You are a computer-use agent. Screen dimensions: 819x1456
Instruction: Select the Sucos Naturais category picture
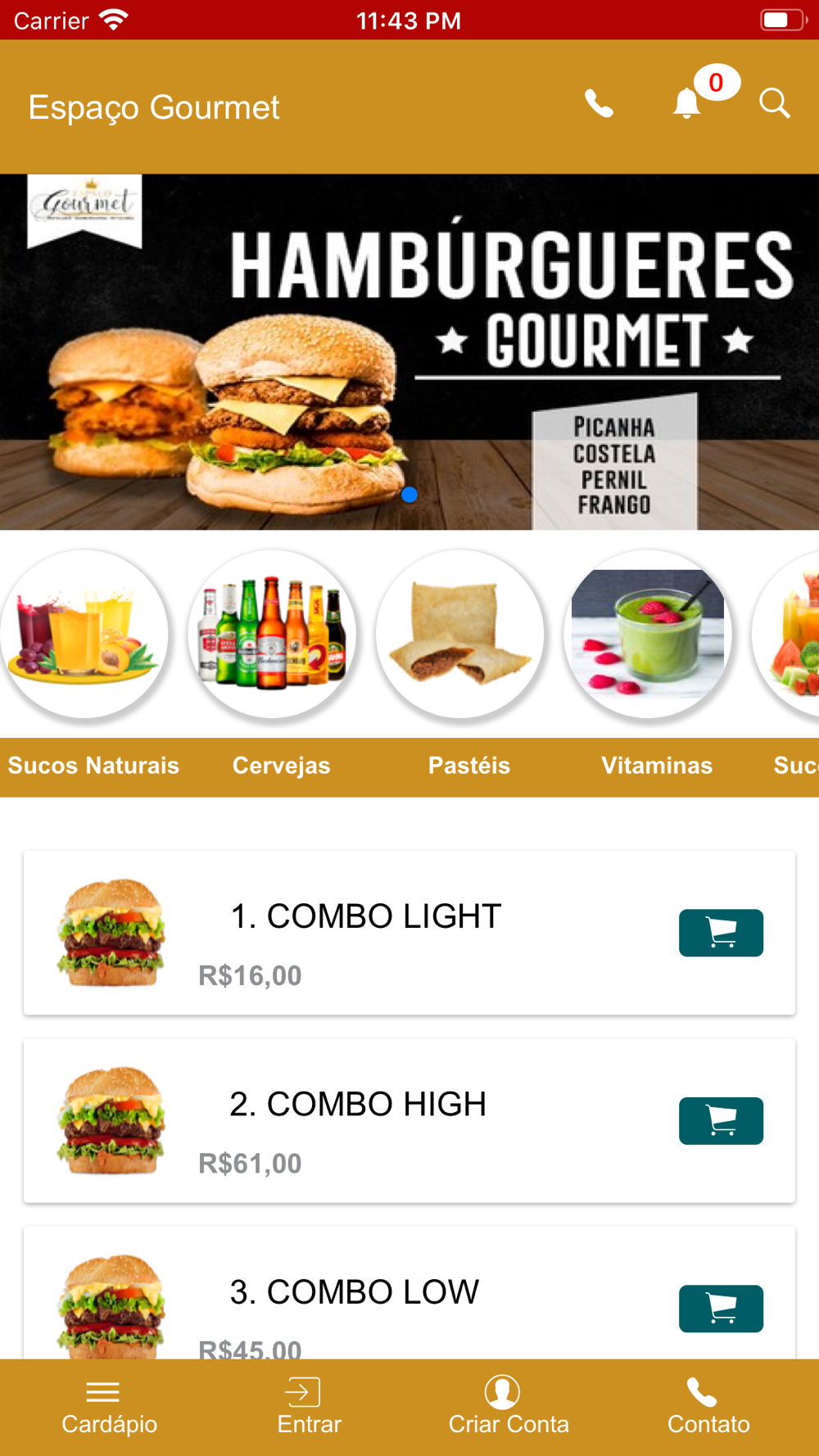(84, 634)
